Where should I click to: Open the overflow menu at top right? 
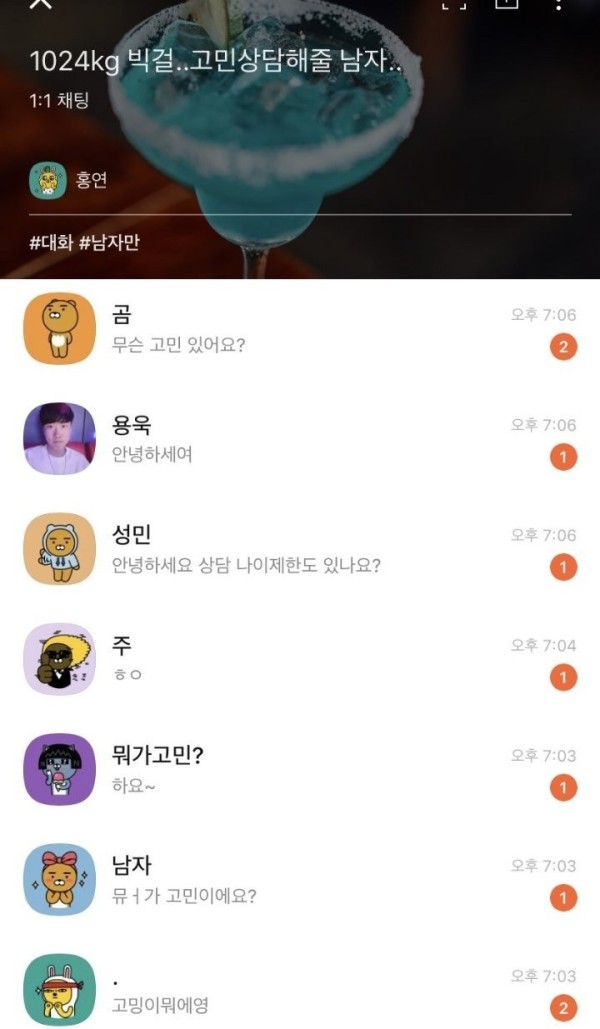[559, 4]
